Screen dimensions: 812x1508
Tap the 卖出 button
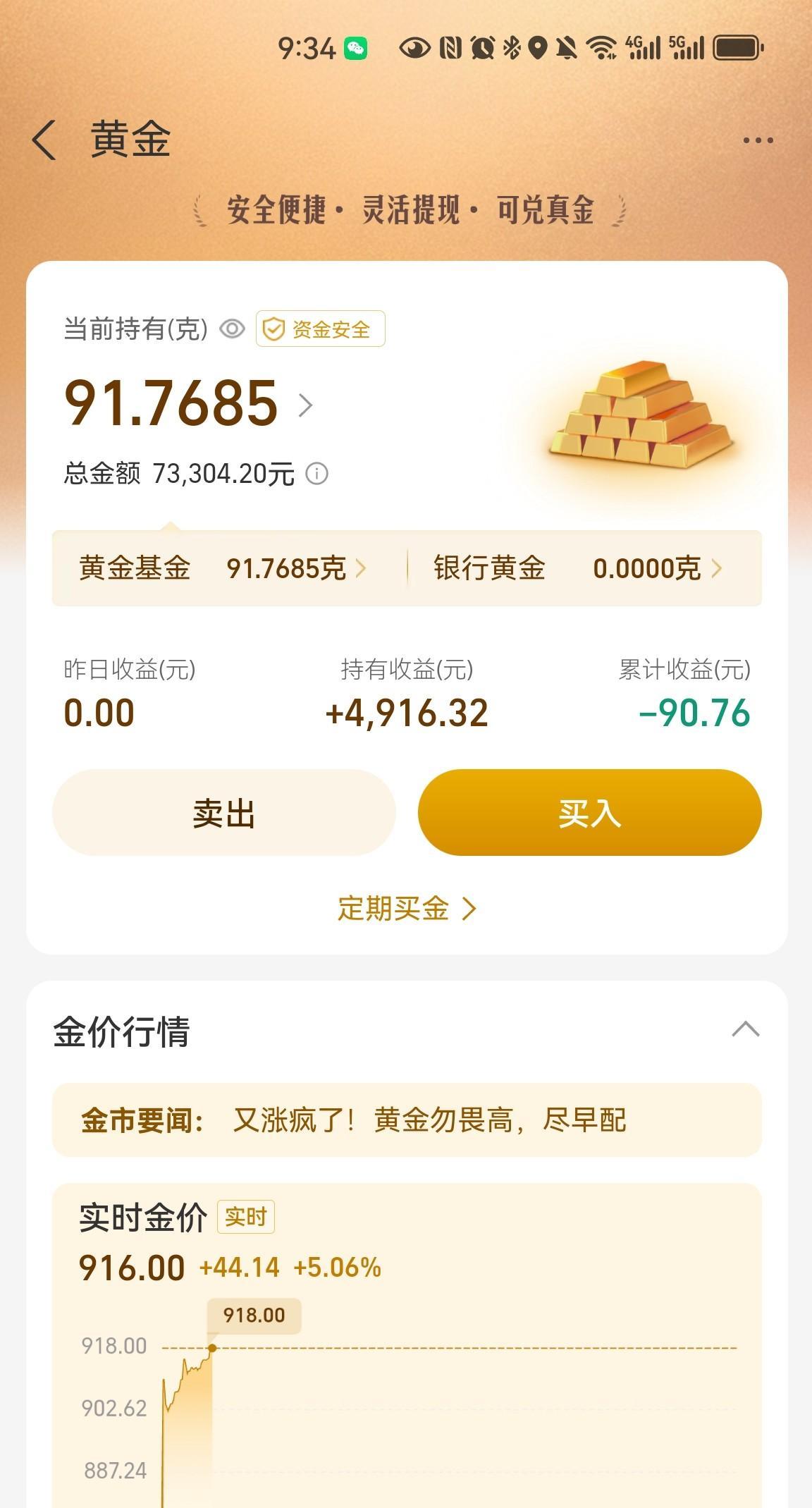point(223,813)
